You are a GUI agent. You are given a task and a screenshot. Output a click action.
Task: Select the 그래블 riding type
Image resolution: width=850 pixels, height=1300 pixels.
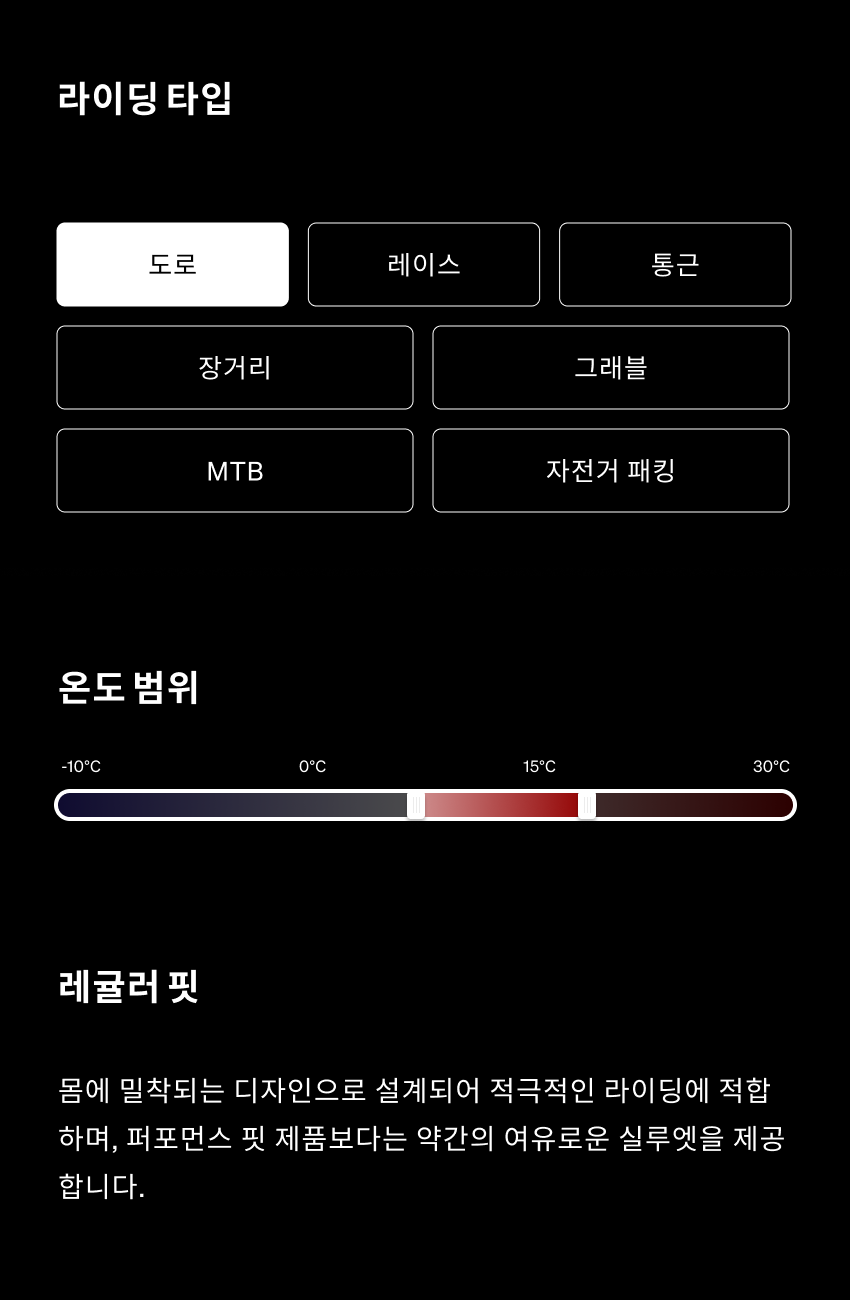point(610,367)
